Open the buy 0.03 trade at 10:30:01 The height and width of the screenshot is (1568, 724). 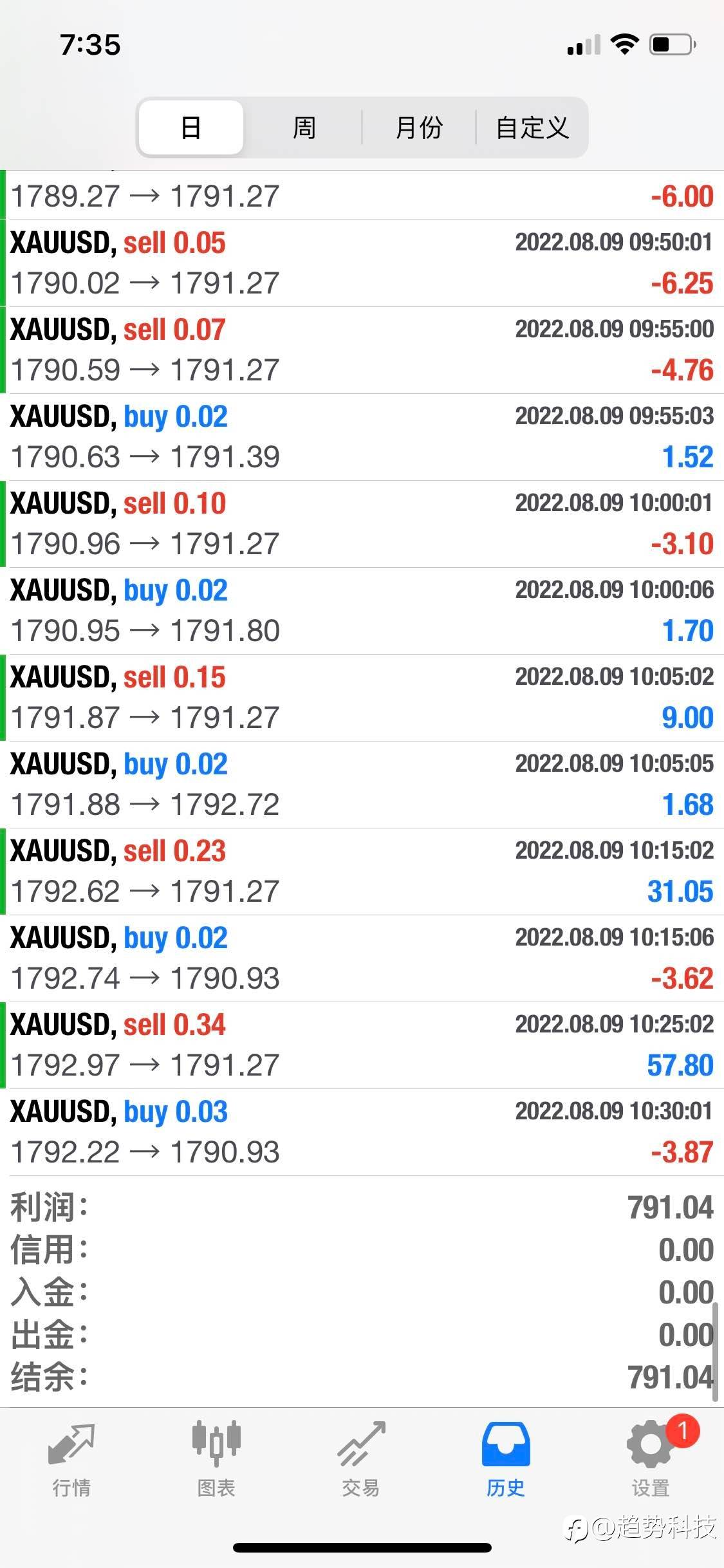pyautogui.click(x=362, y=1132)
